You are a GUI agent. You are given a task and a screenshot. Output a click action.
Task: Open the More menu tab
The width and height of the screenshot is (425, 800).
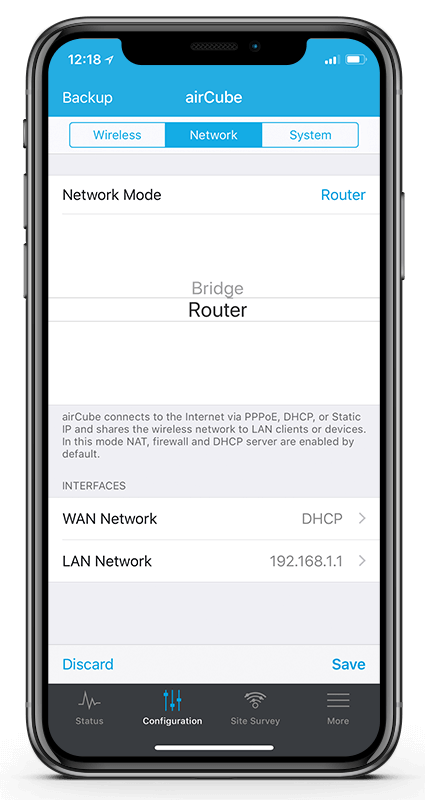[x=338, y=708]
